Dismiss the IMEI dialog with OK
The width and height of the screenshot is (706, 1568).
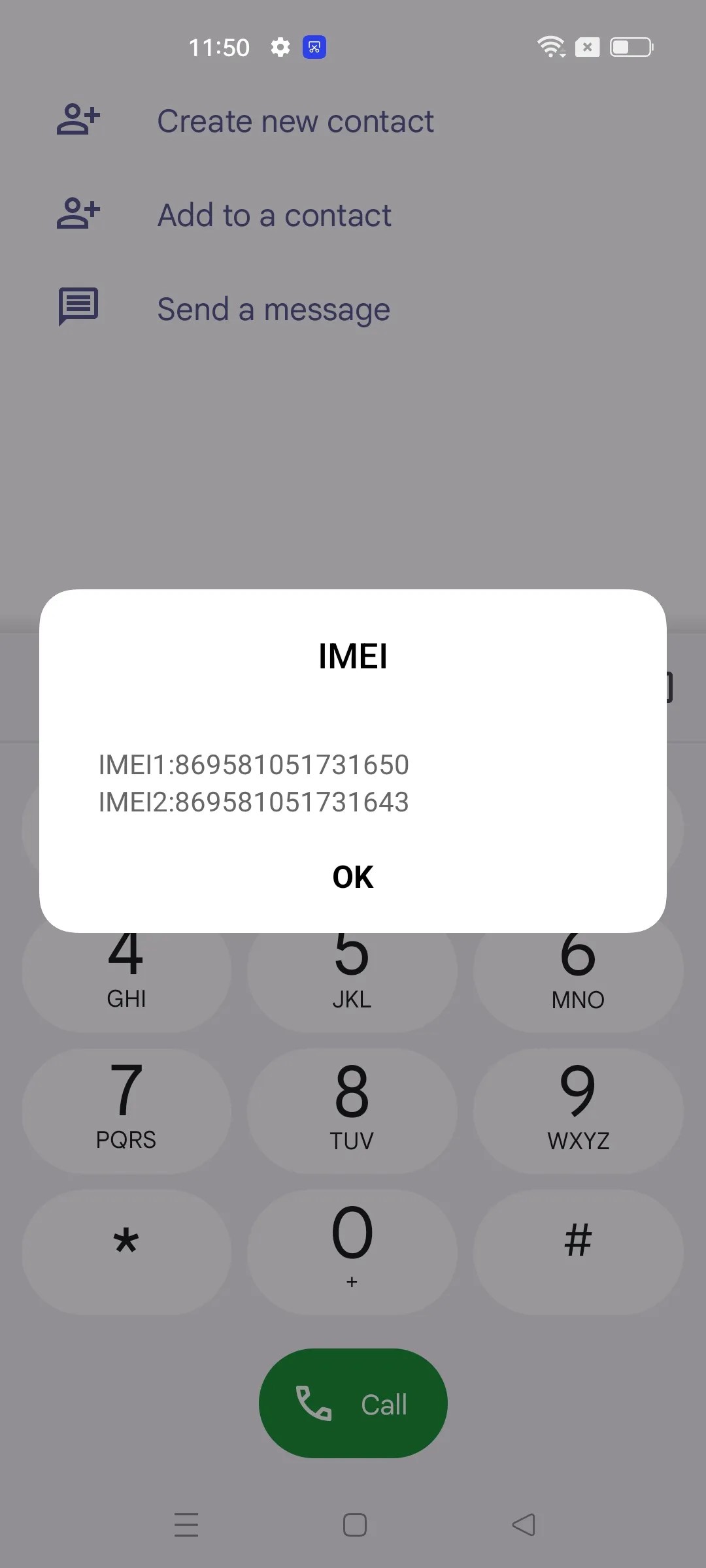(352, 877)
